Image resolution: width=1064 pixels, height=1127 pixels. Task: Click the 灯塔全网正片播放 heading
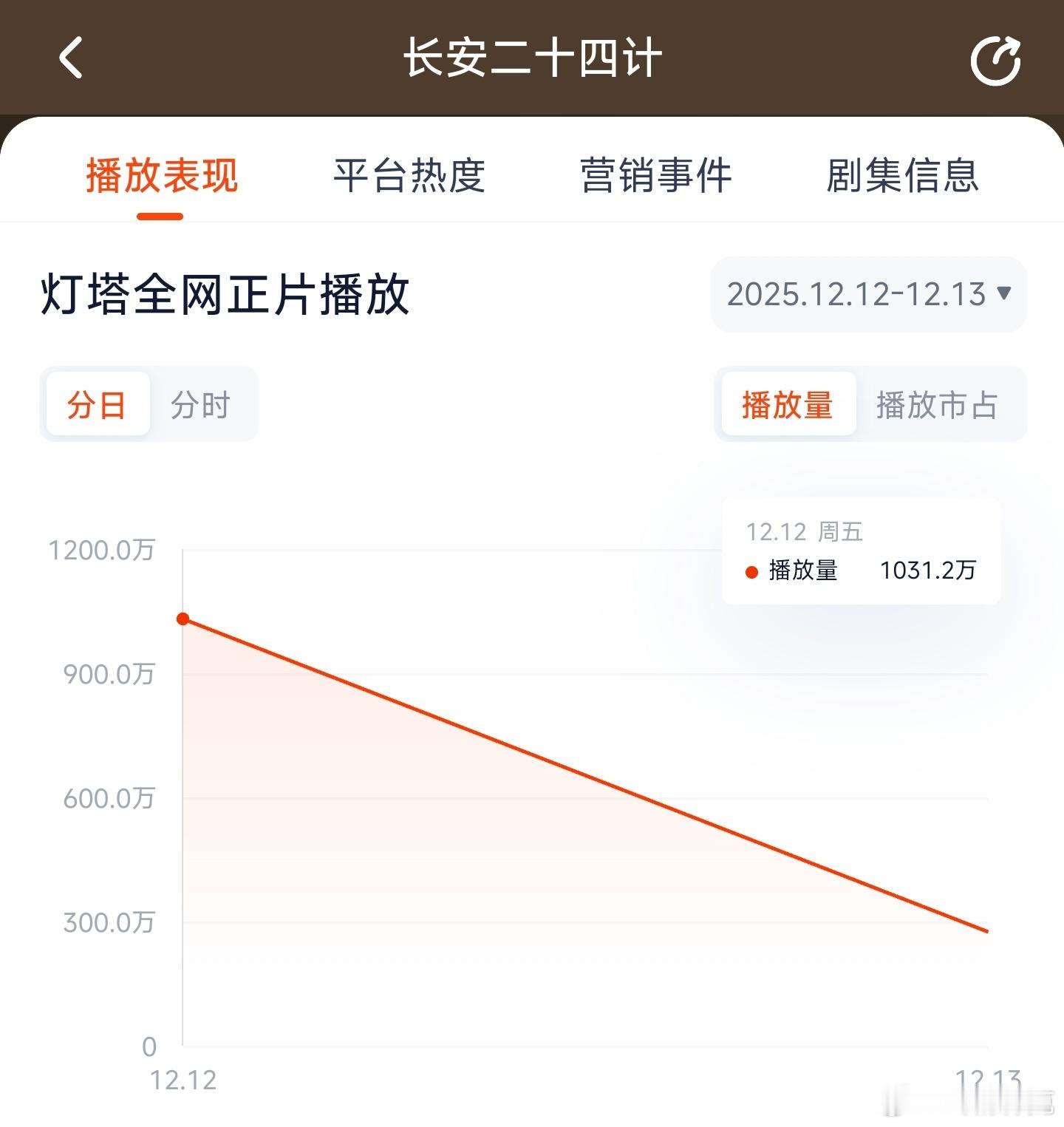click(225, 295)
